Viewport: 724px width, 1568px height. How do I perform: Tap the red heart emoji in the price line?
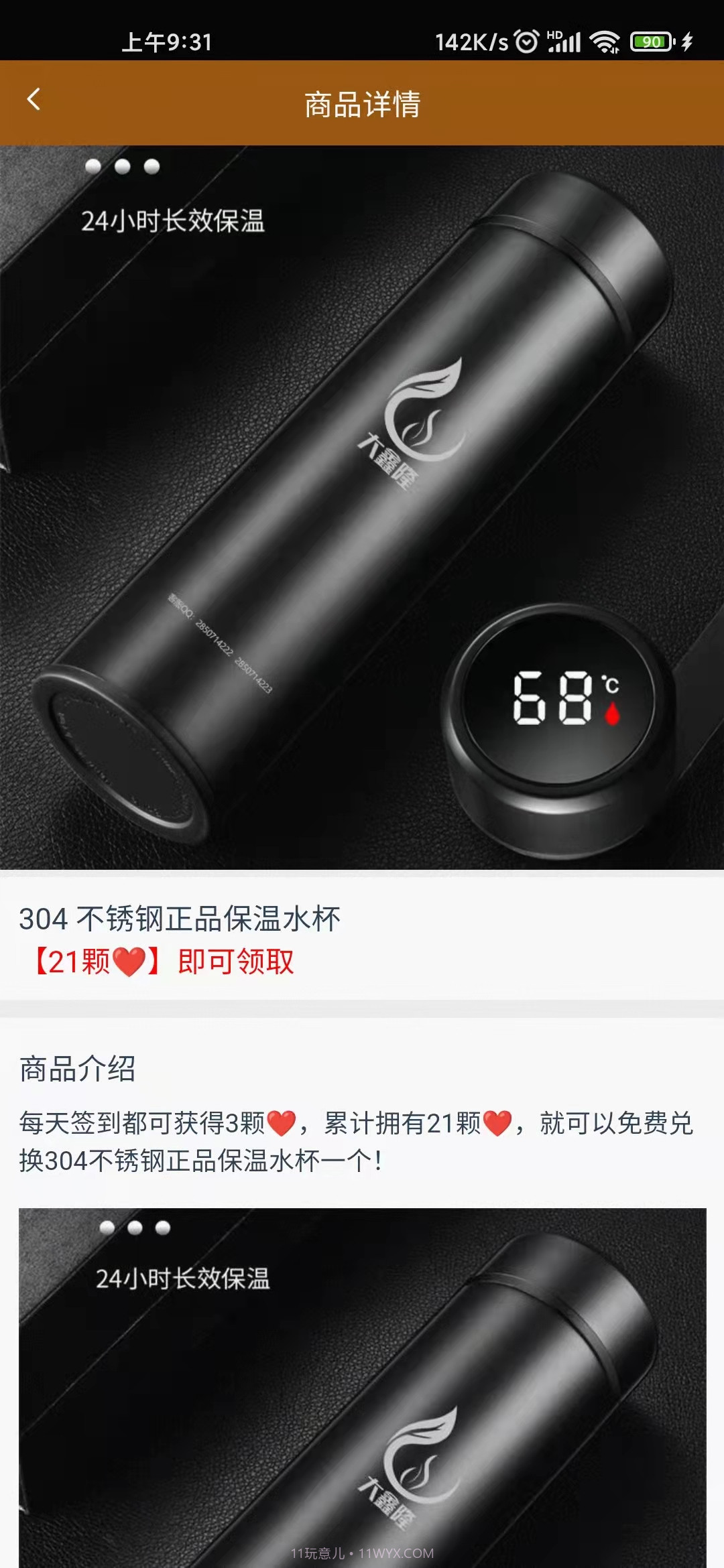coord(132,961)
